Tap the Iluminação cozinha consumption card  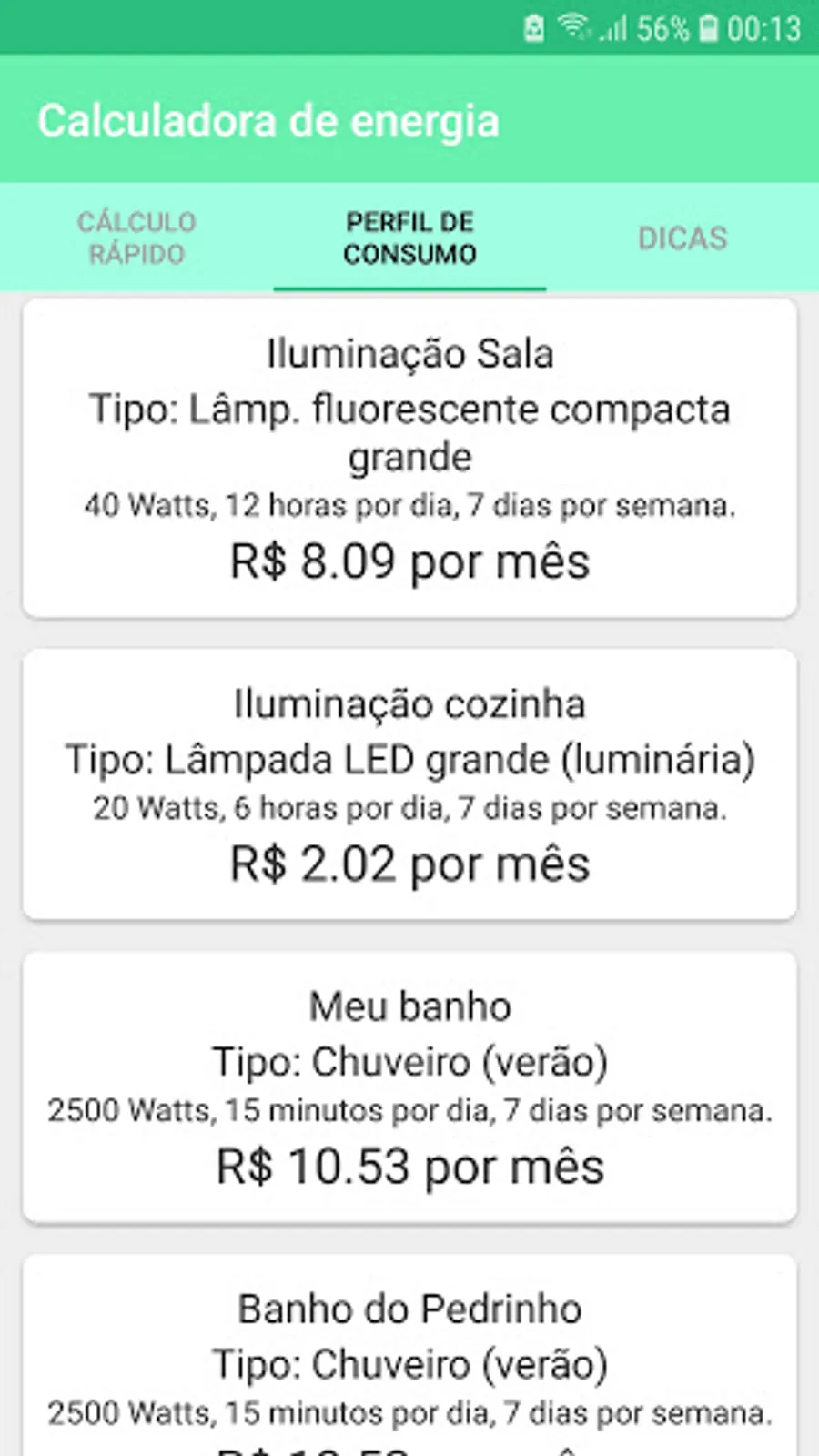[409, 784]
